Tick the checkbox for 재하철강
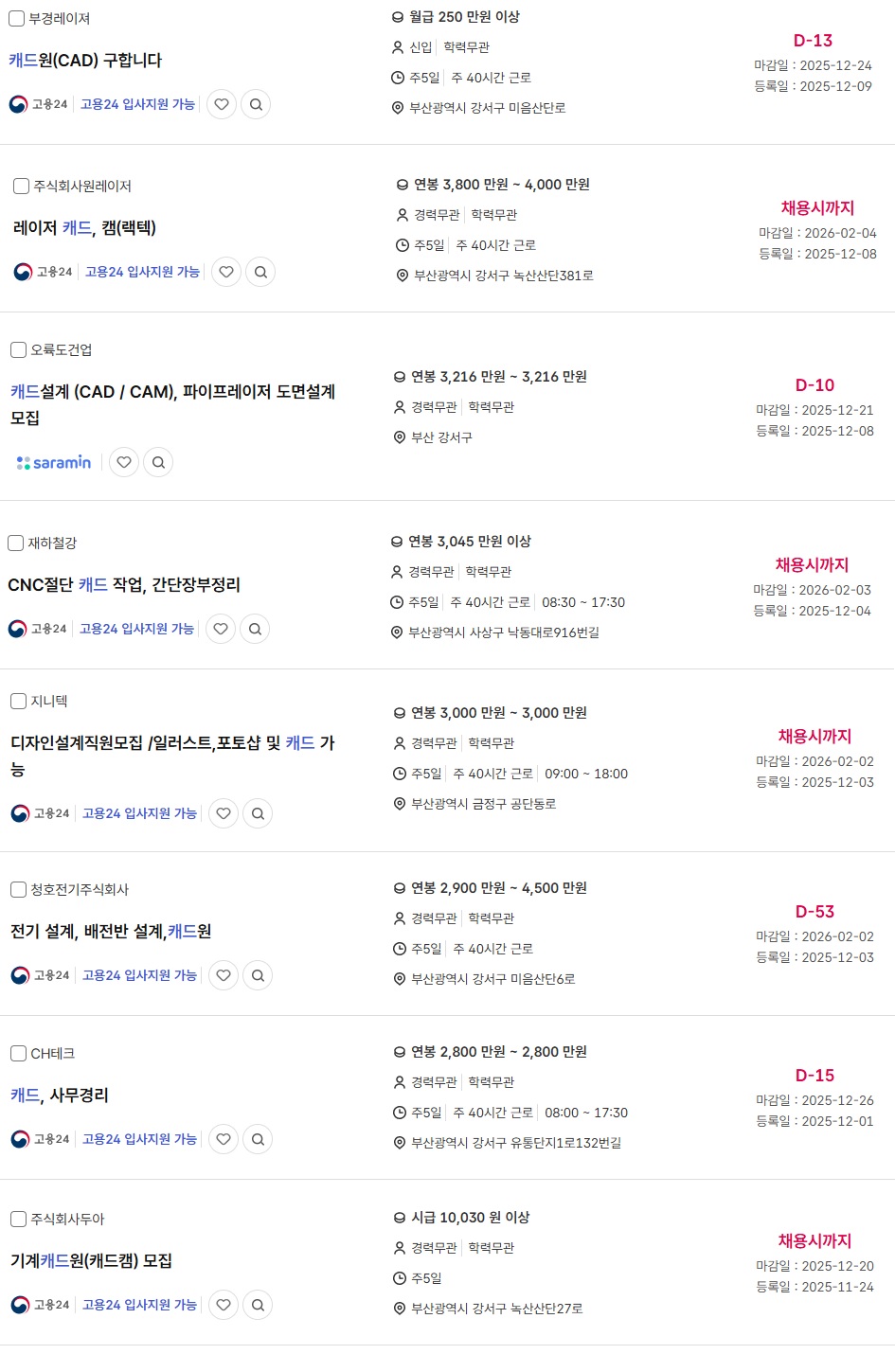 point(16,543)
